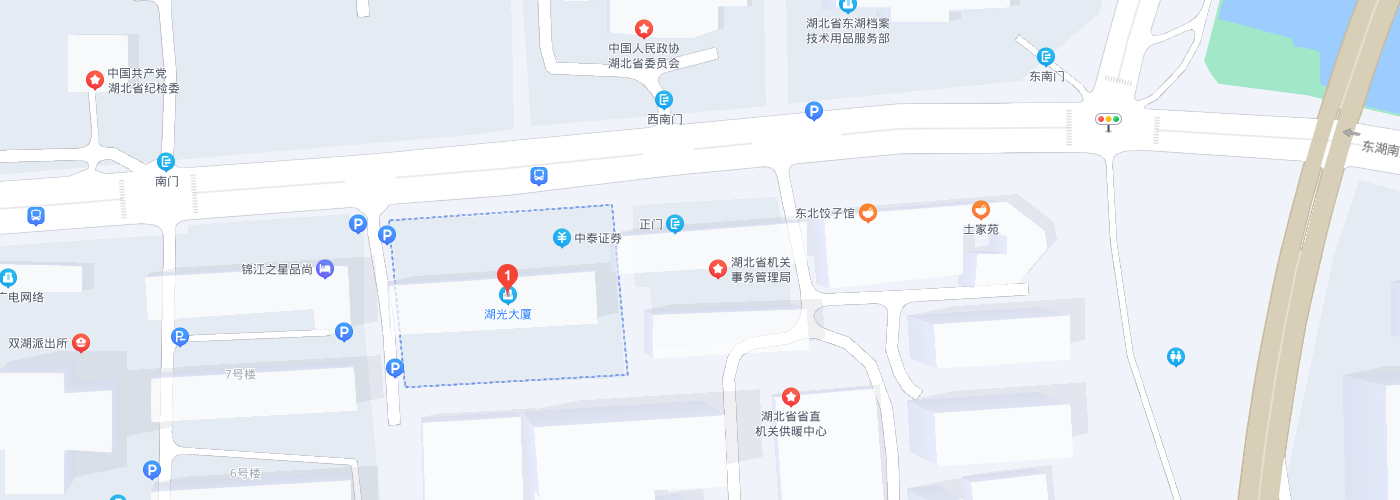Tap the 双湖派出所 police station marker
This screenshot has width=1400, height=500.
point(81,343)
